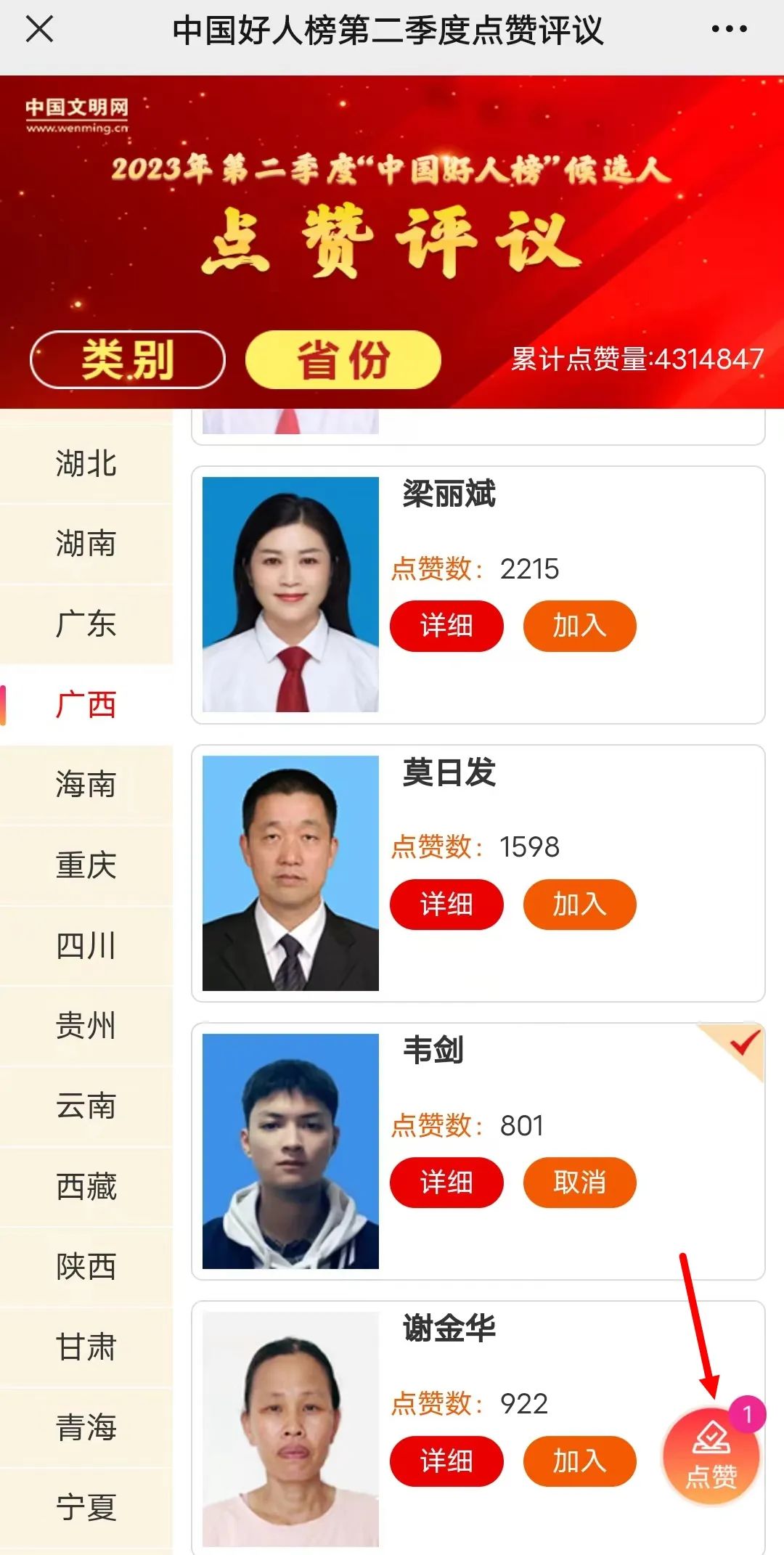
Task: Select 广东 province
Action: click(x=86, y=624)
